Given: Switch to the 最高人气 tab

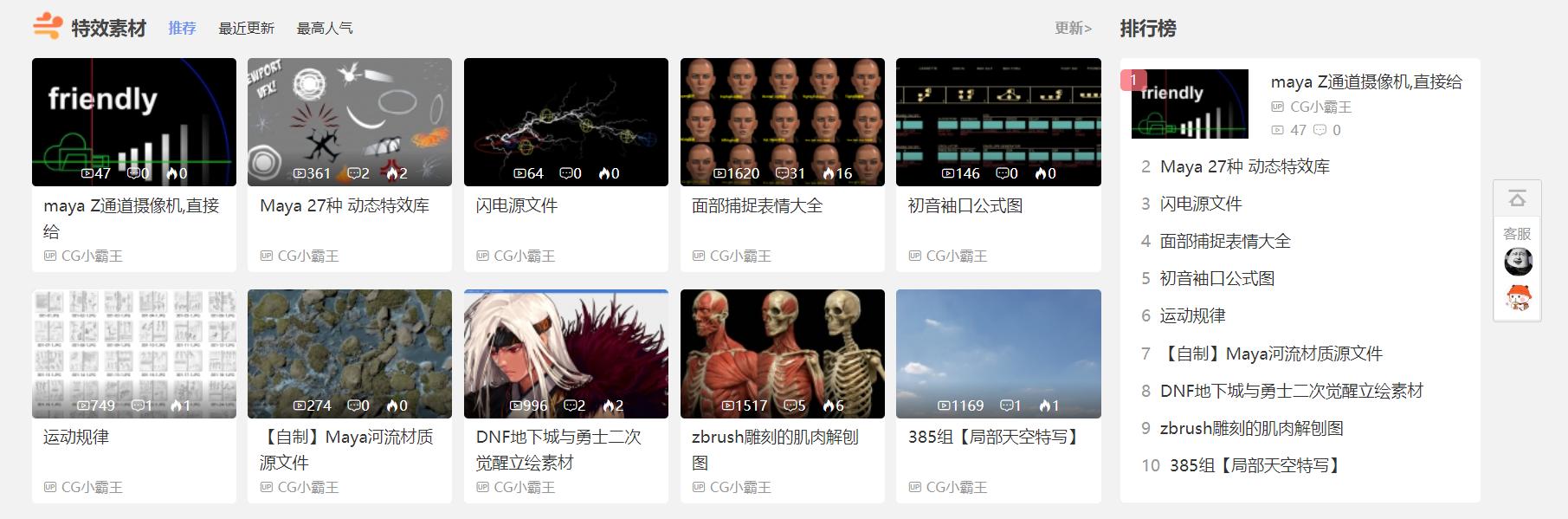Looking at the screenshot, I should tap(325, 29).
